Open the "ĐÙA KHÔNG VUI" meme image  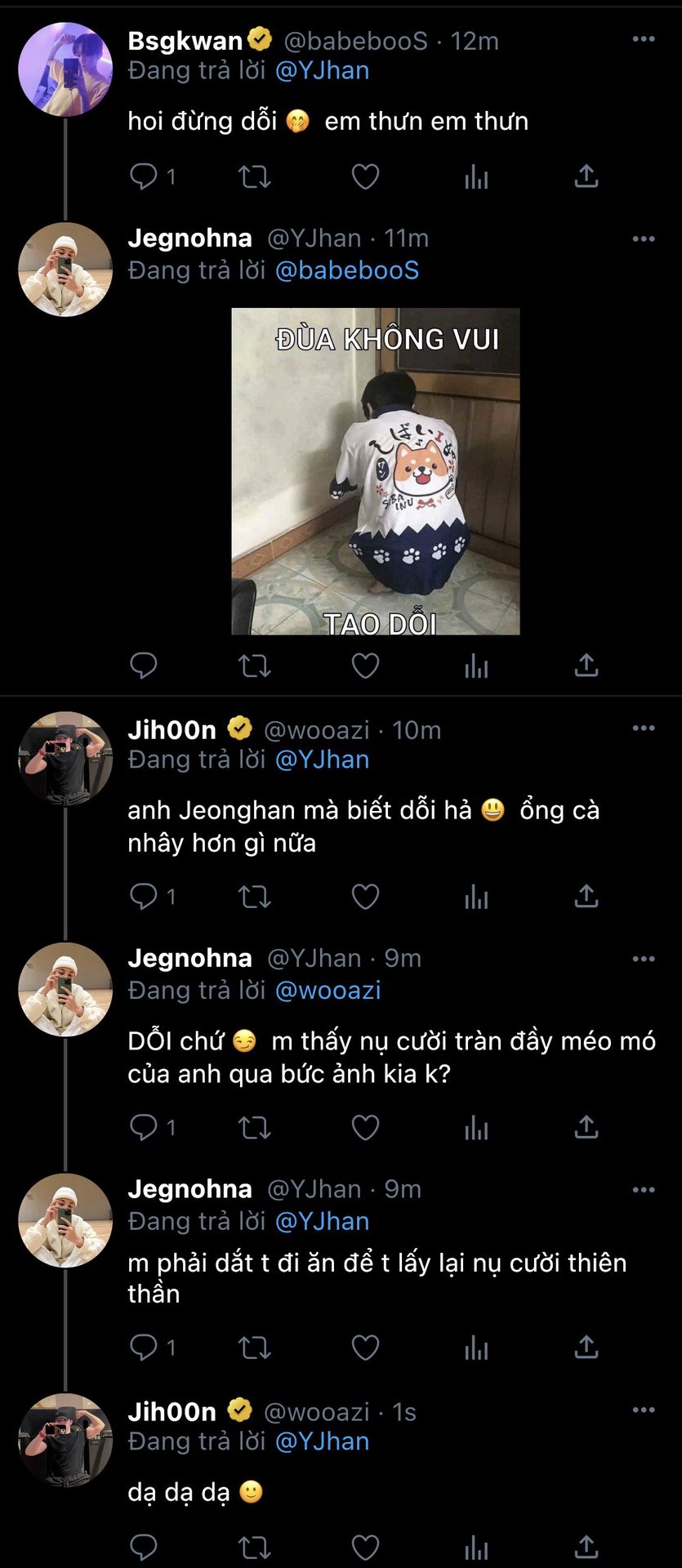pyautogui.click(x=376, y=471)
